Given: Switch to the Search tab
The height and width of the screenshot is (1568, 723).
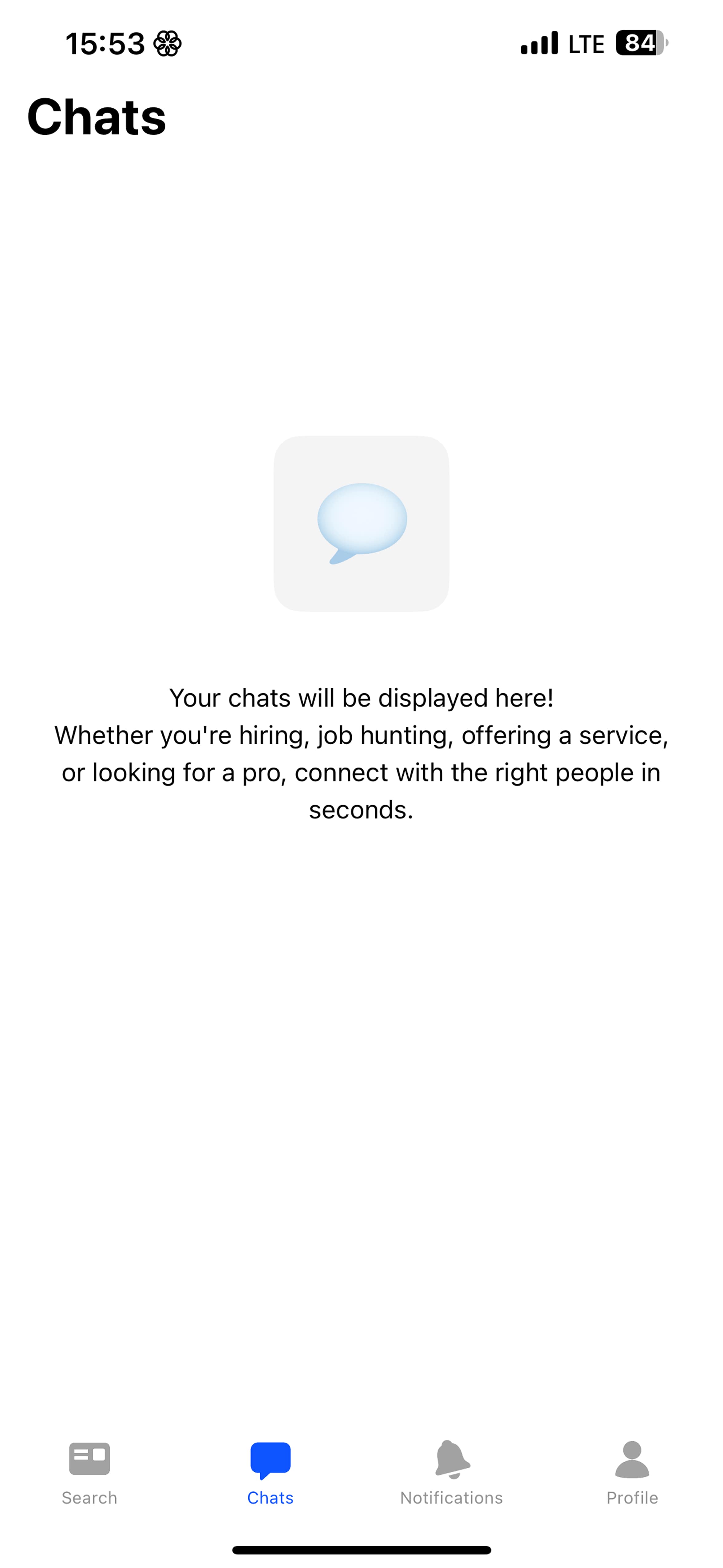Looking at the screenshot, I should (x=89, y=1472).
